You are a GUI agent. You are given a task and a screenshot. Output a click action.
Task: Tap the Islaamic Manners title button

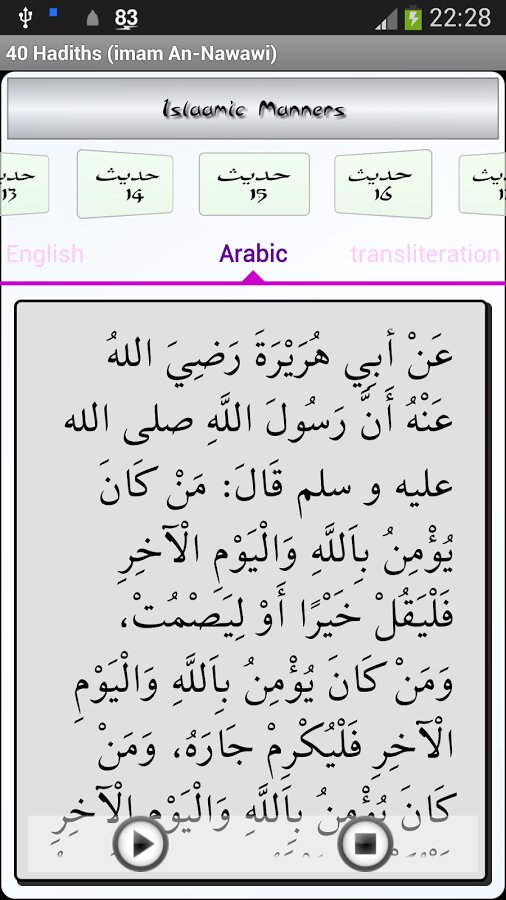point(253,108)
